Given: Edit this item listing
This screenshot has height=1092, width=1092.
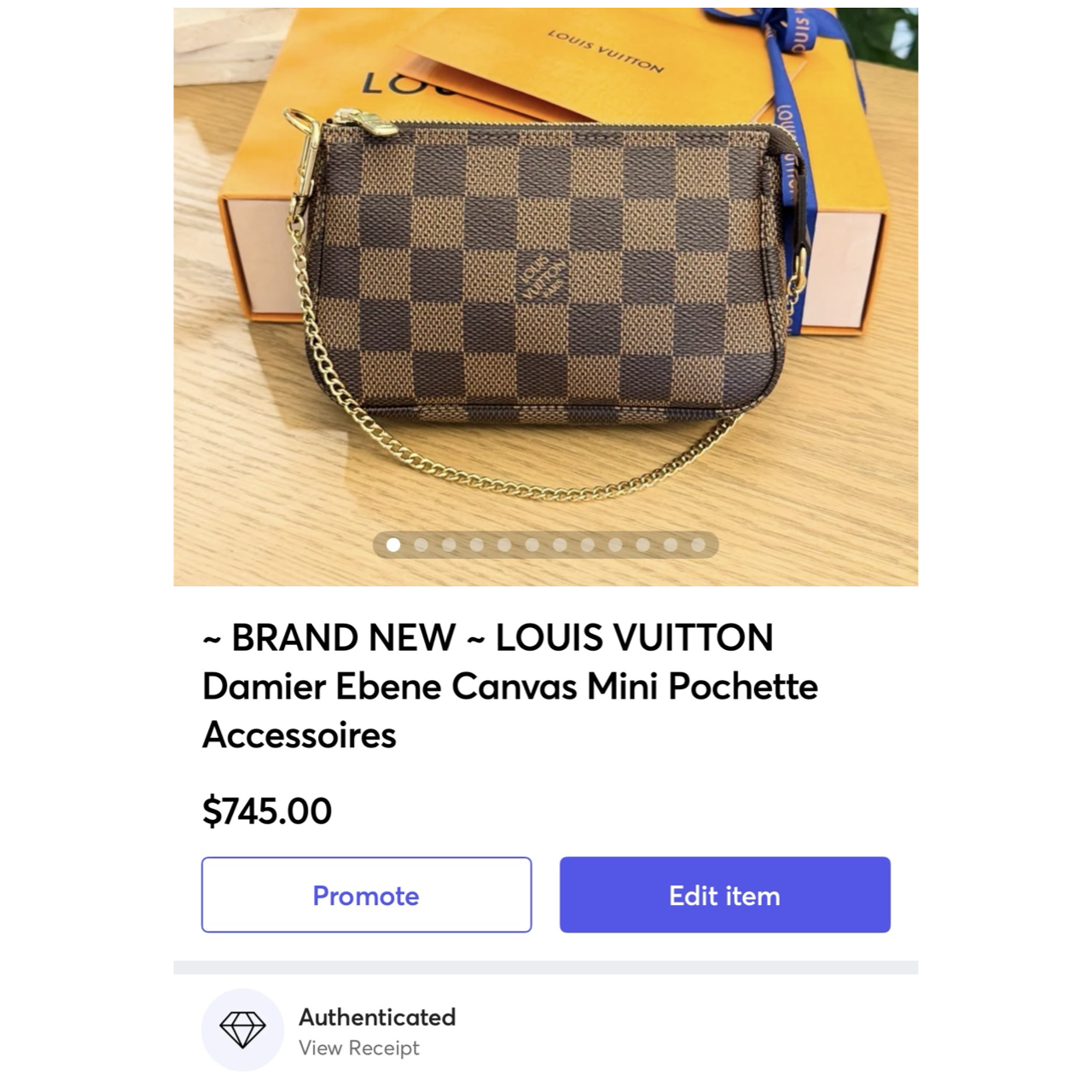Looking at the screenshot, I should click(724, 895).
